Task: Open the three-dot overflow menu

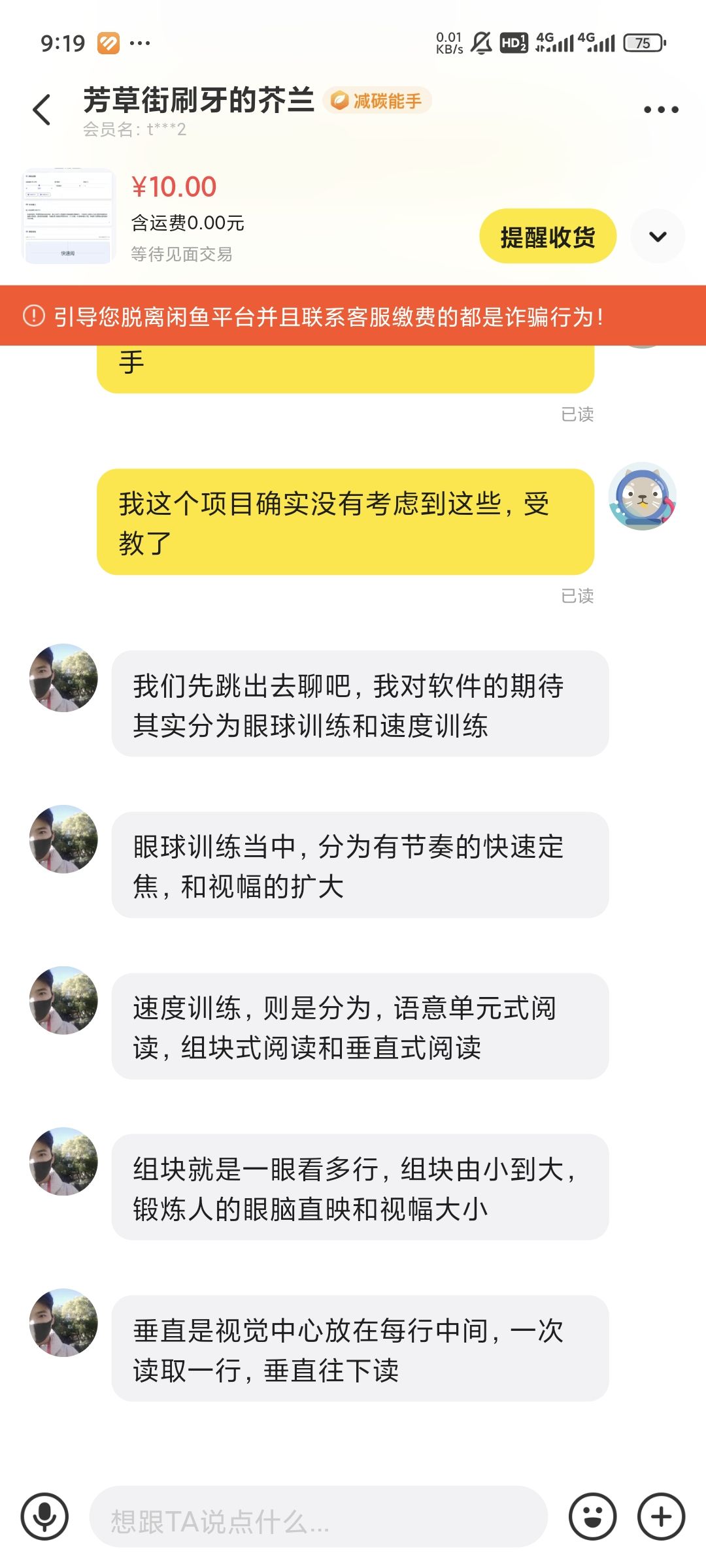Action: [661, 110]
